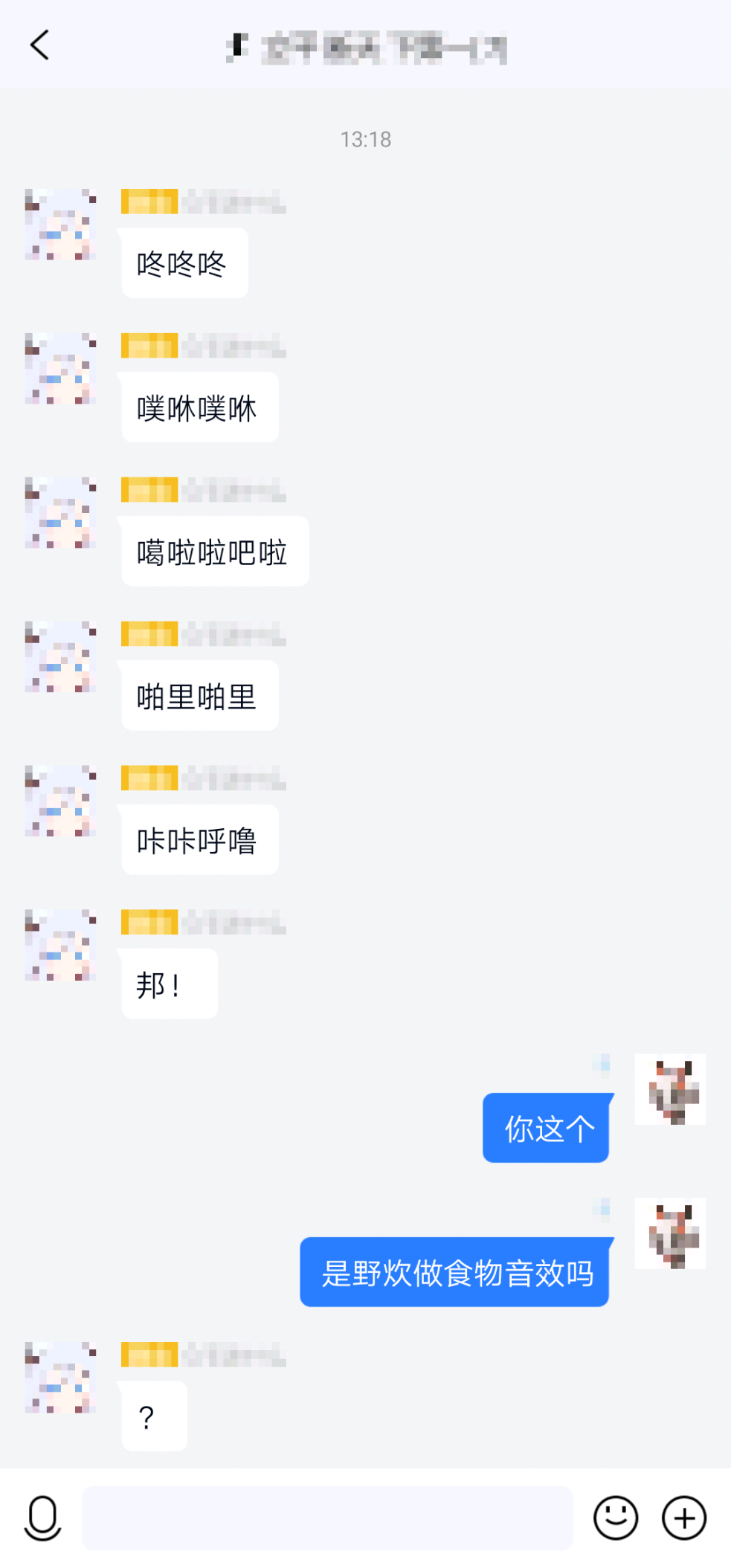Open the emoji picker

pyautogui.click(x=616, y=1517)
